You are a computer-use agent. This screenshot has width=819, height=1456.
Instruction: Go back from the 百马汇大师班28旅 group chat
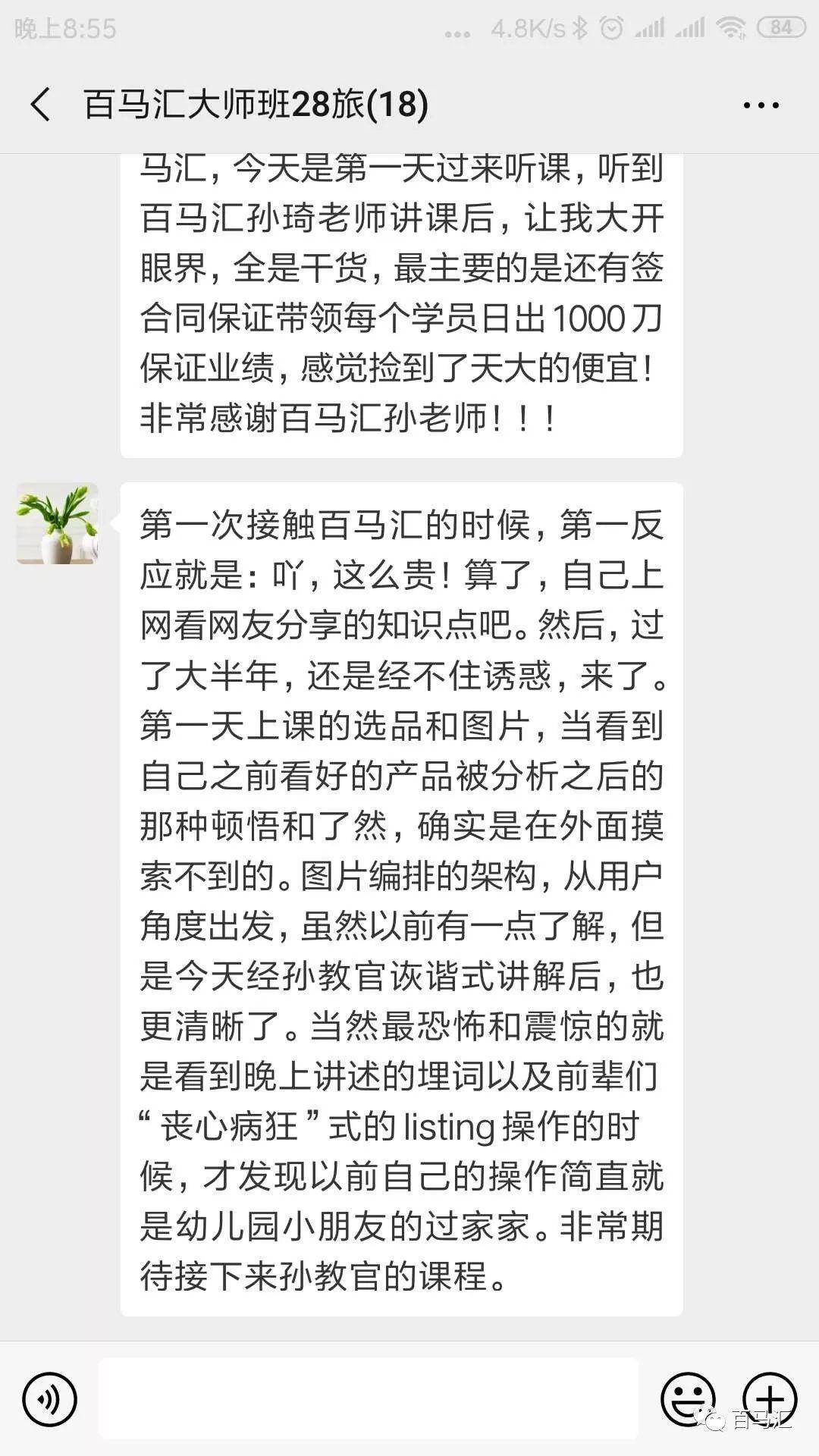point(41,105)
